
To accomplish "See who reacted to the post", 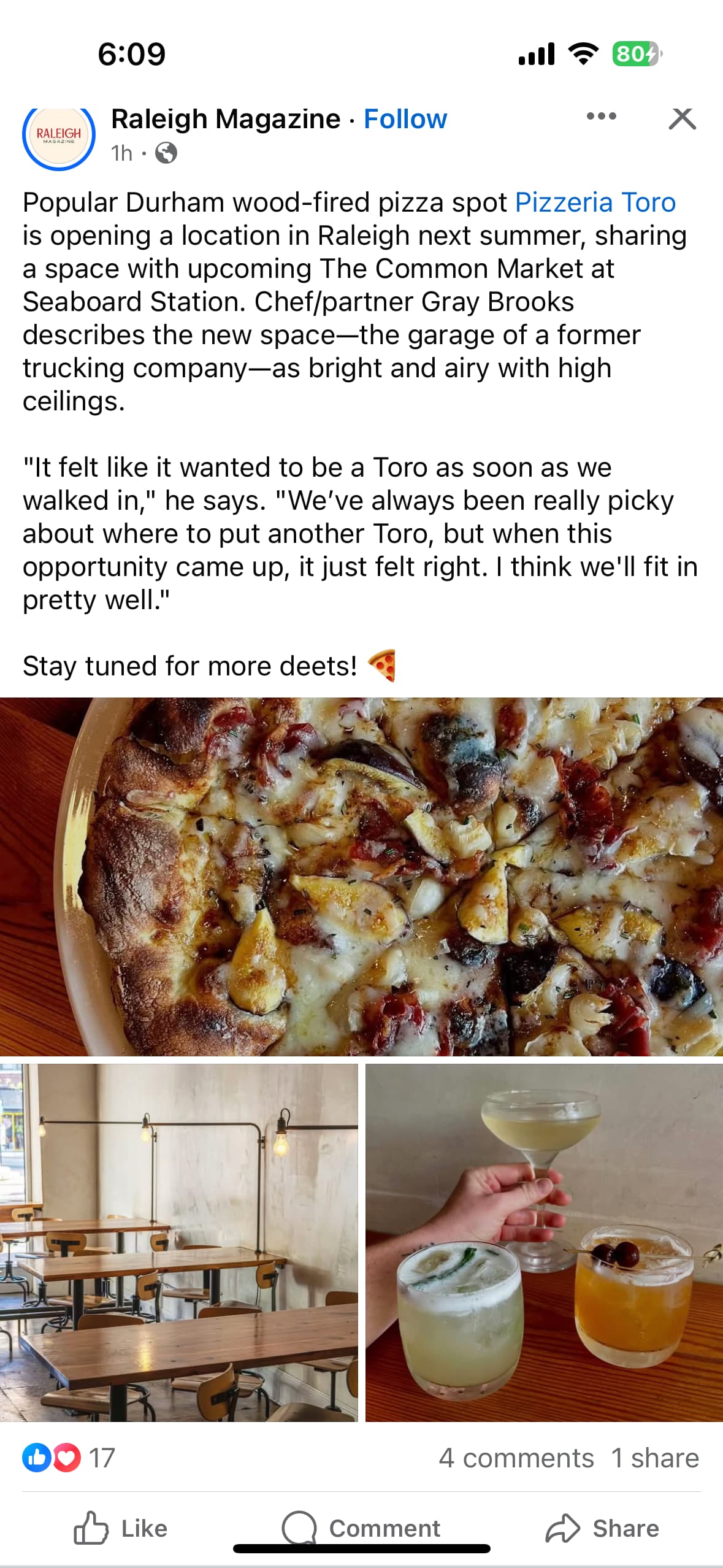I will 67,1458.
